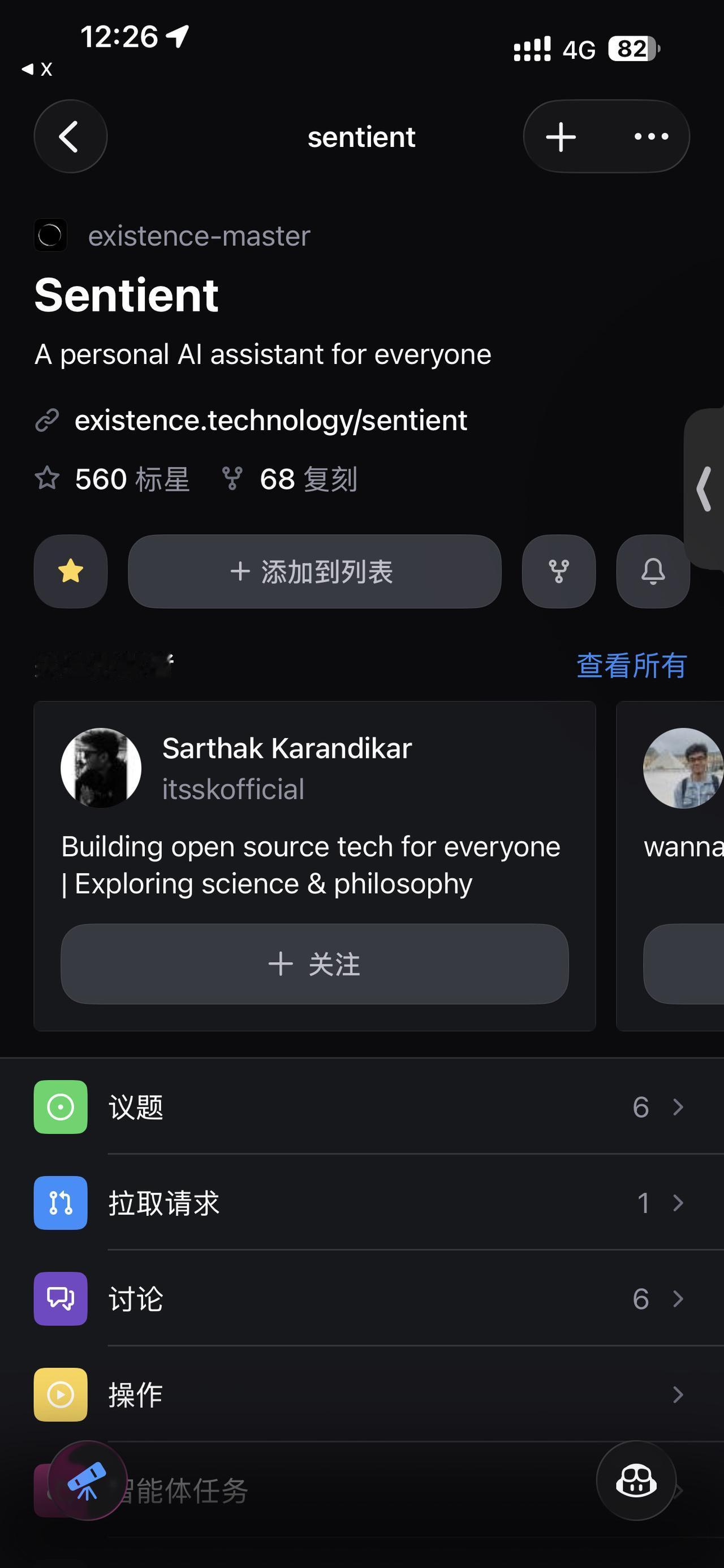724x1568 pixels.
Task: Open the 查看所有 link
Action: click(631, 666)
